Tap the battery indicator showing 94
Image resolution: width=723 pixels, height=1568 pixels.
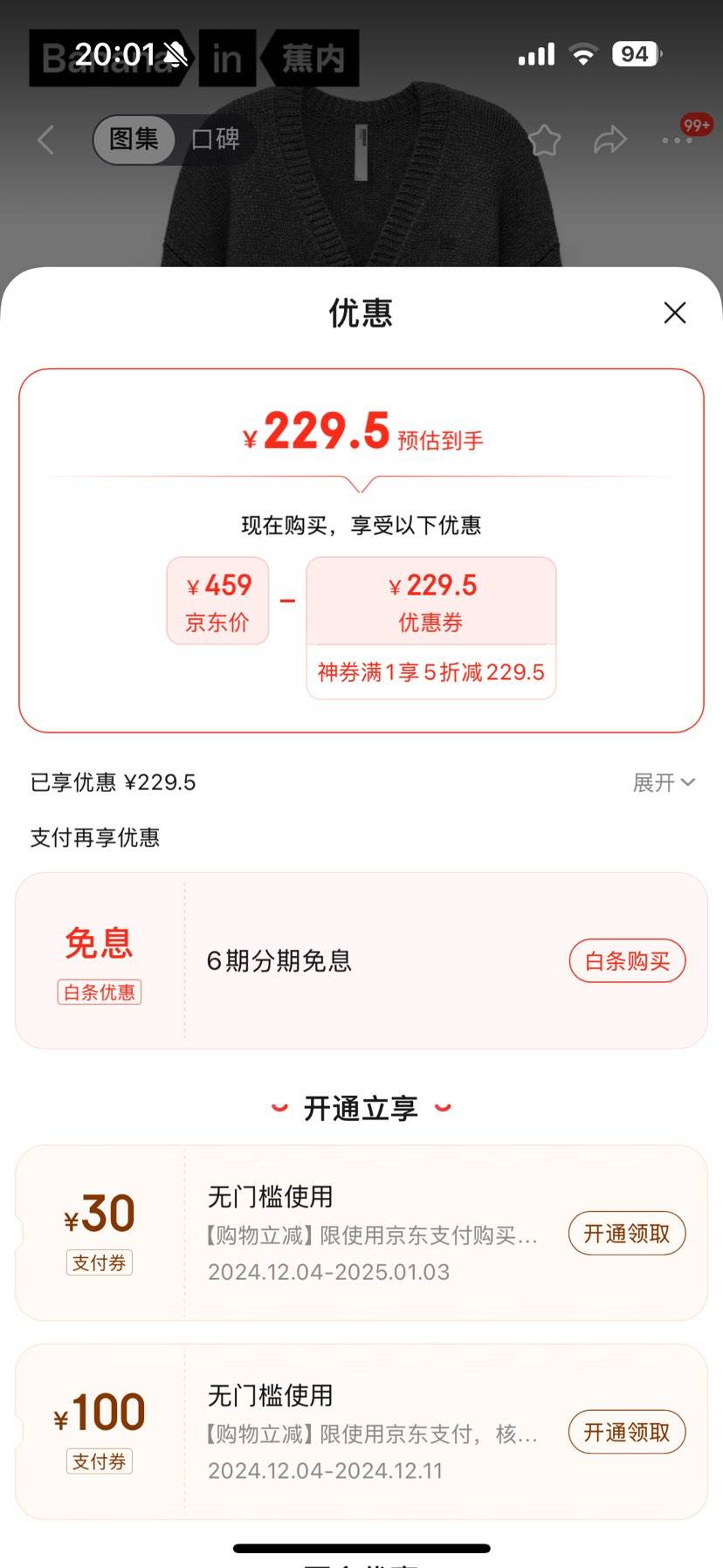pos(635,53)
